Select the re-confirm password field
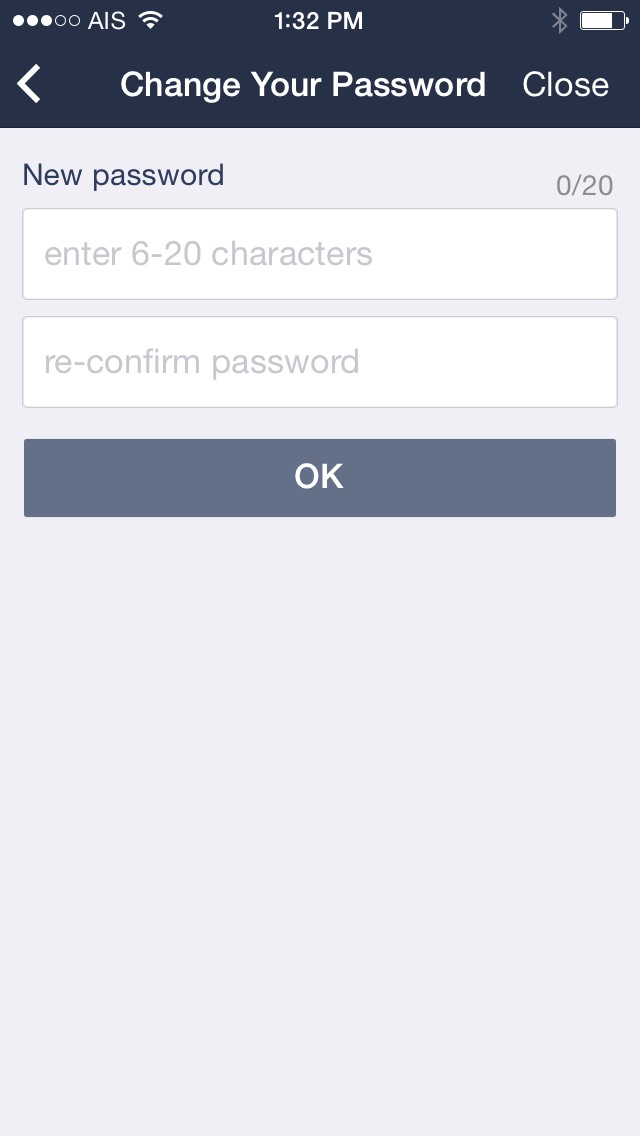This screenshot has width=640, height=1136. click(320, 362)
